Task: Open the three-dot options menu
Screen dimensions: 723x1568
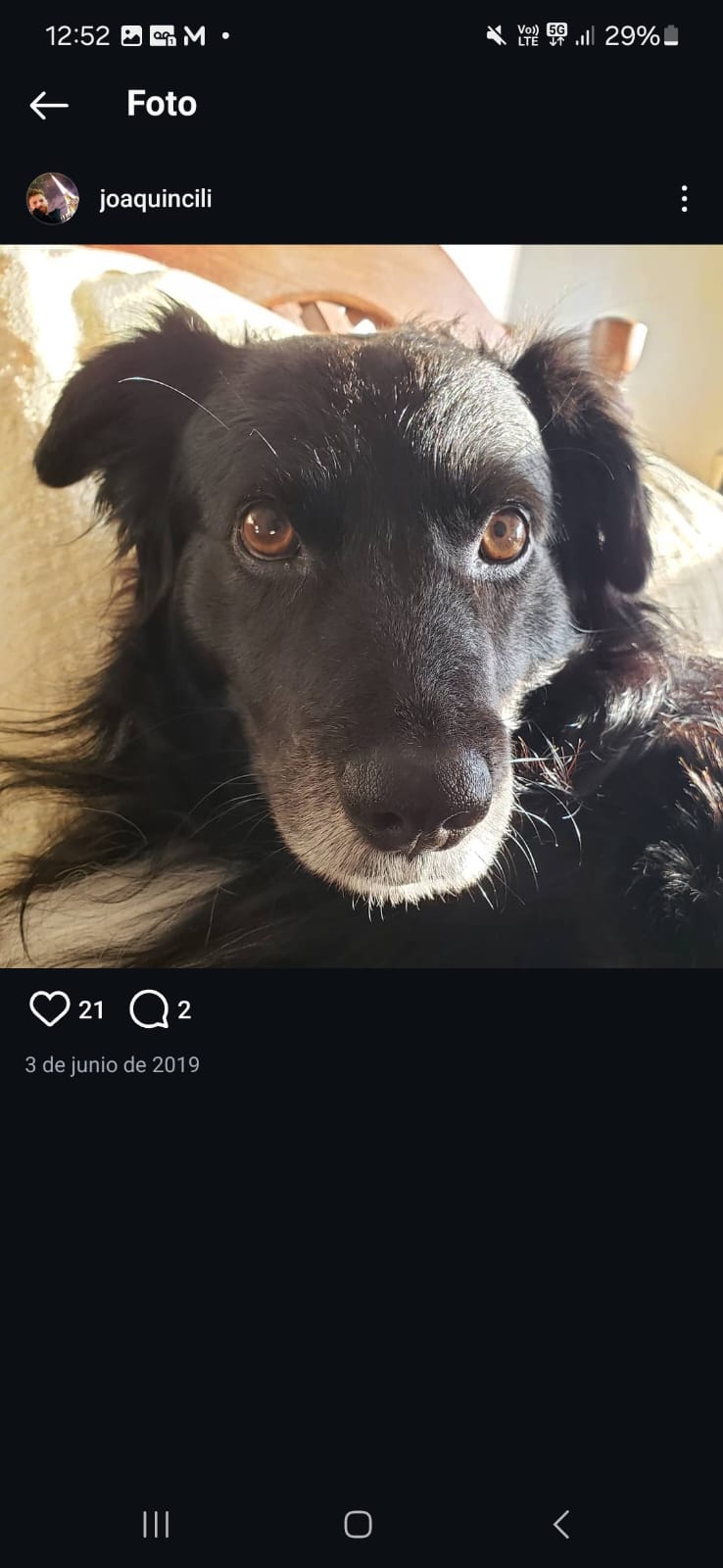Action: (x=684, y=199)
